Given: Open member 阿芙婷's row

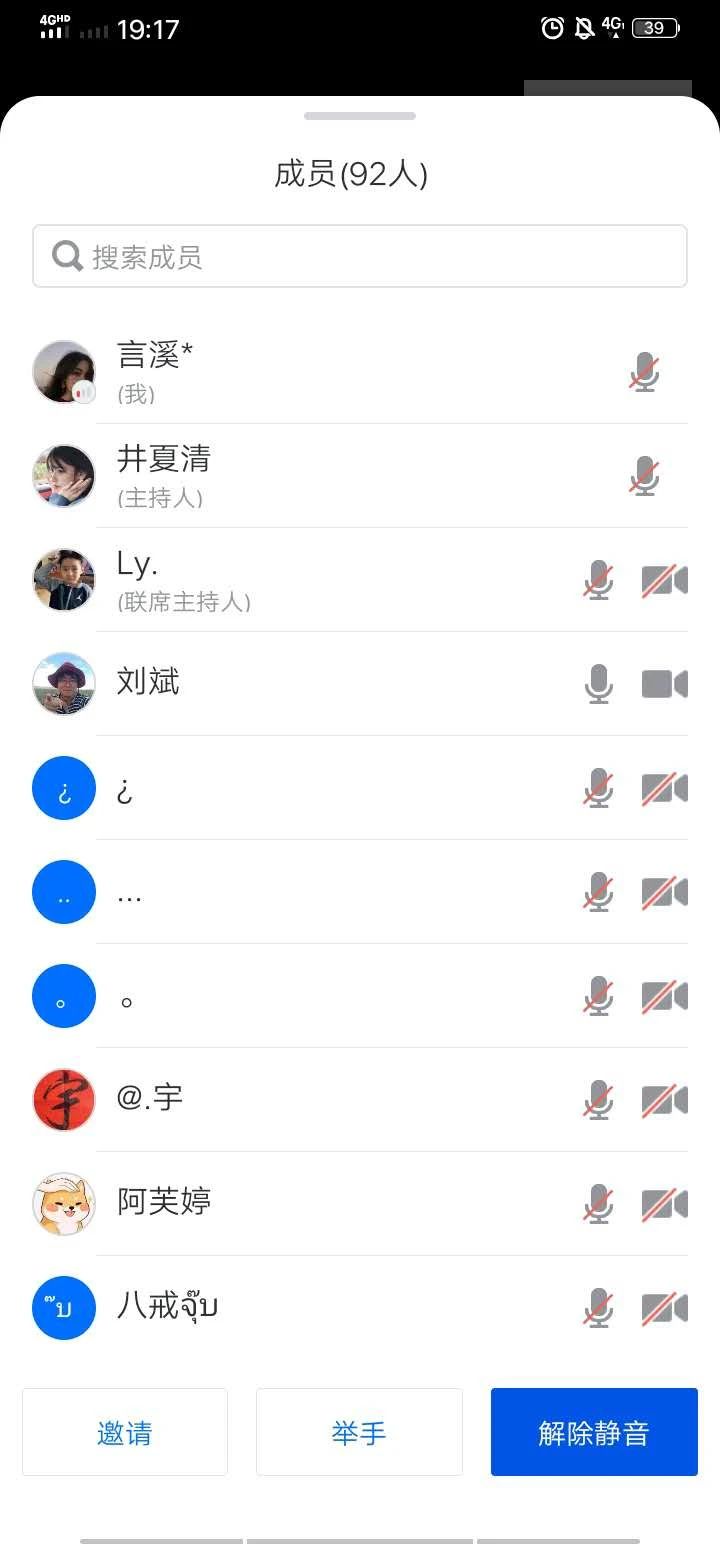Looking at the screenshot, I should pyautogui.click(x=360, y=1204).
